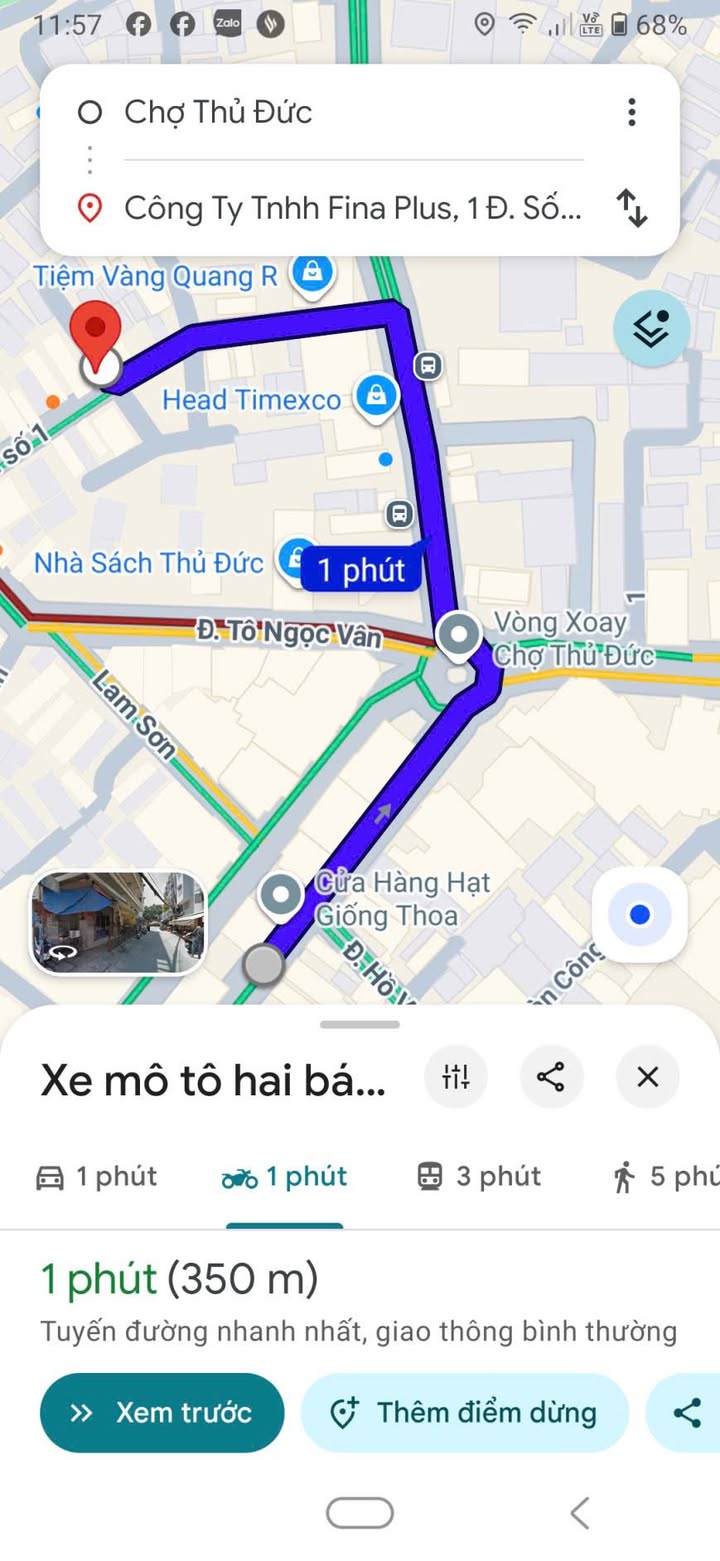The image size is (720, 1561).
Task: Go to home via system home button
Action: 360,1513
